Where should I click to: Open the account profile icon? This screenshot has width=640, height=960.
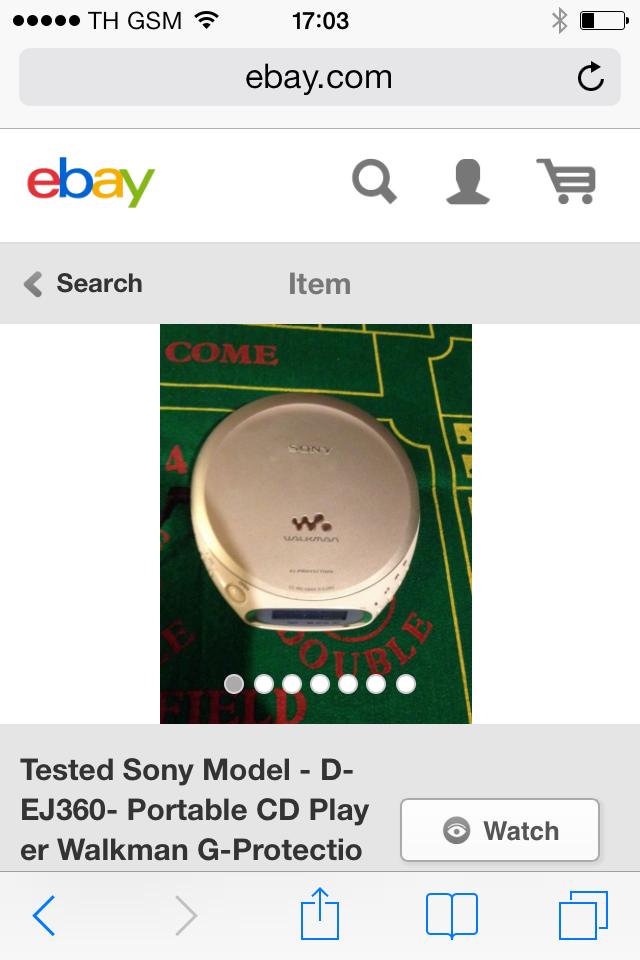[467, 183]
